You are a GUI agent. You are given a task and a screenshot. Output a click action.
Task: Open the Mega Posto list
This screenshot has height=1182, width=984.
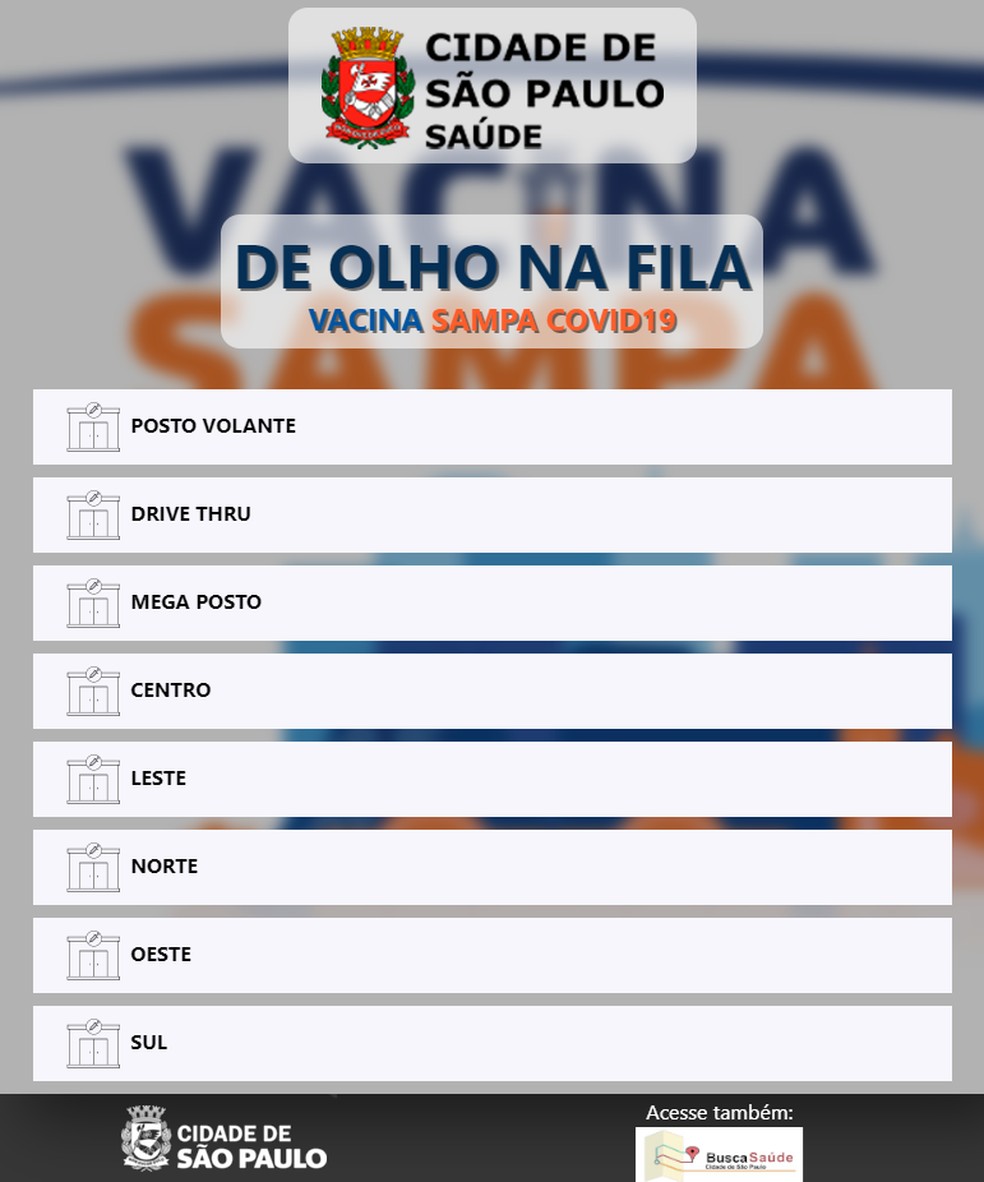click(x=491, y=602)
